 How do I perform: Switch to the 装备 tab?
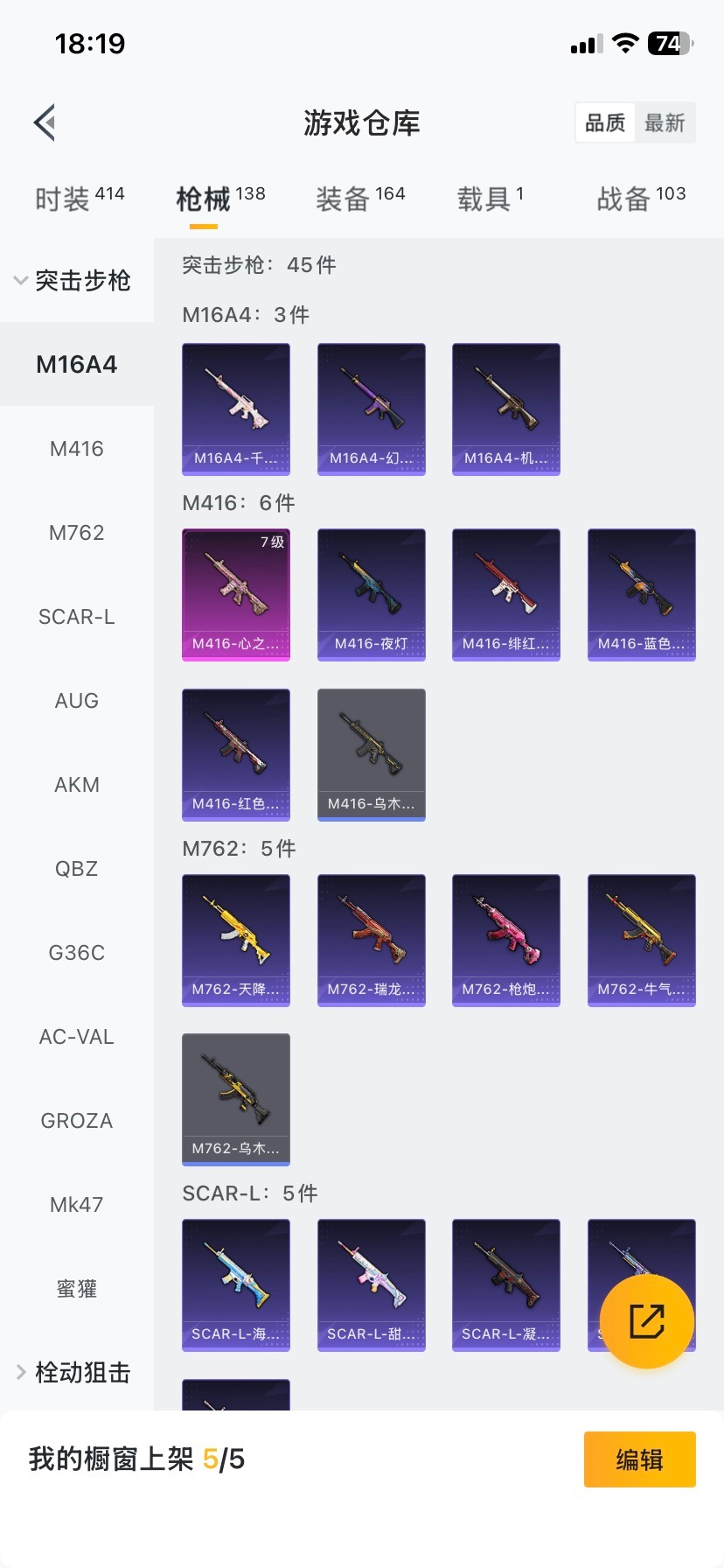tap(360, 199)
